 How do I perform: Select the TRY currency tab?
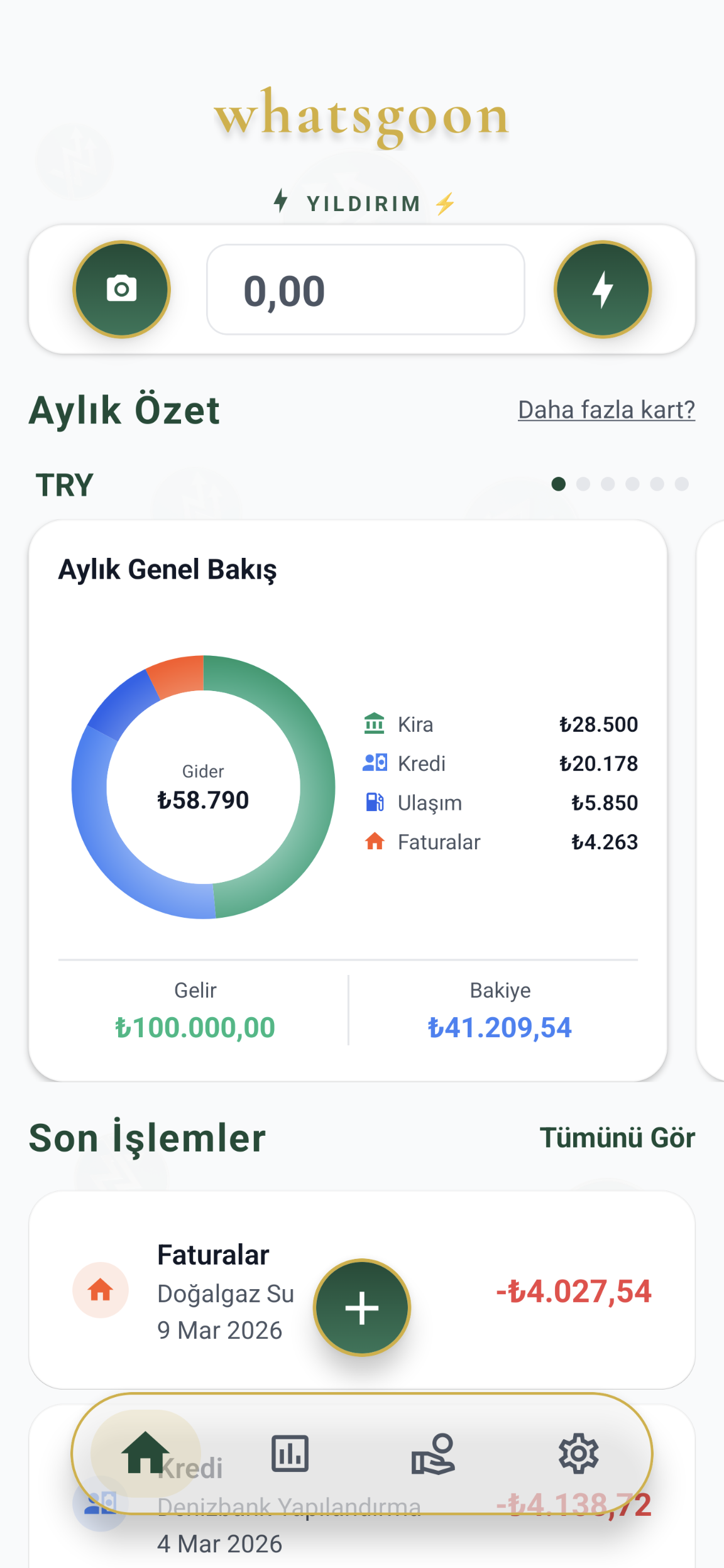(x=63, y=484)
